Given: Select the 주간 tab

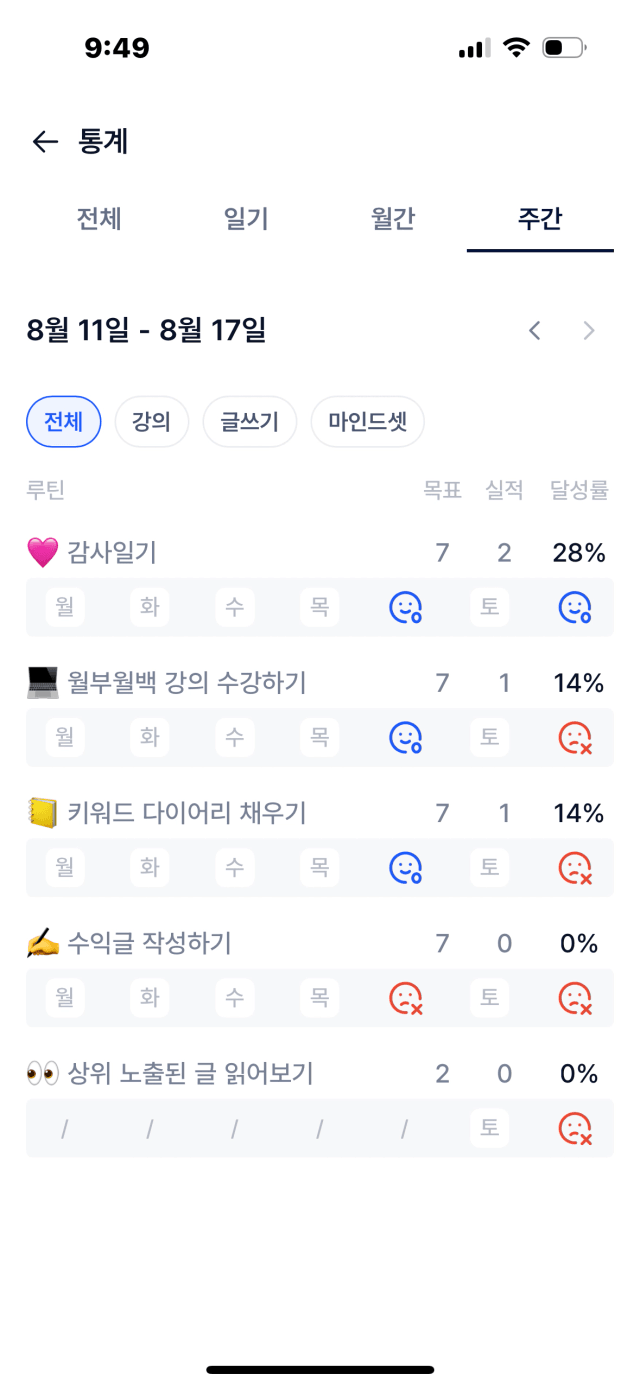Looking at the screenshot, I should click(x=540, y=219).
